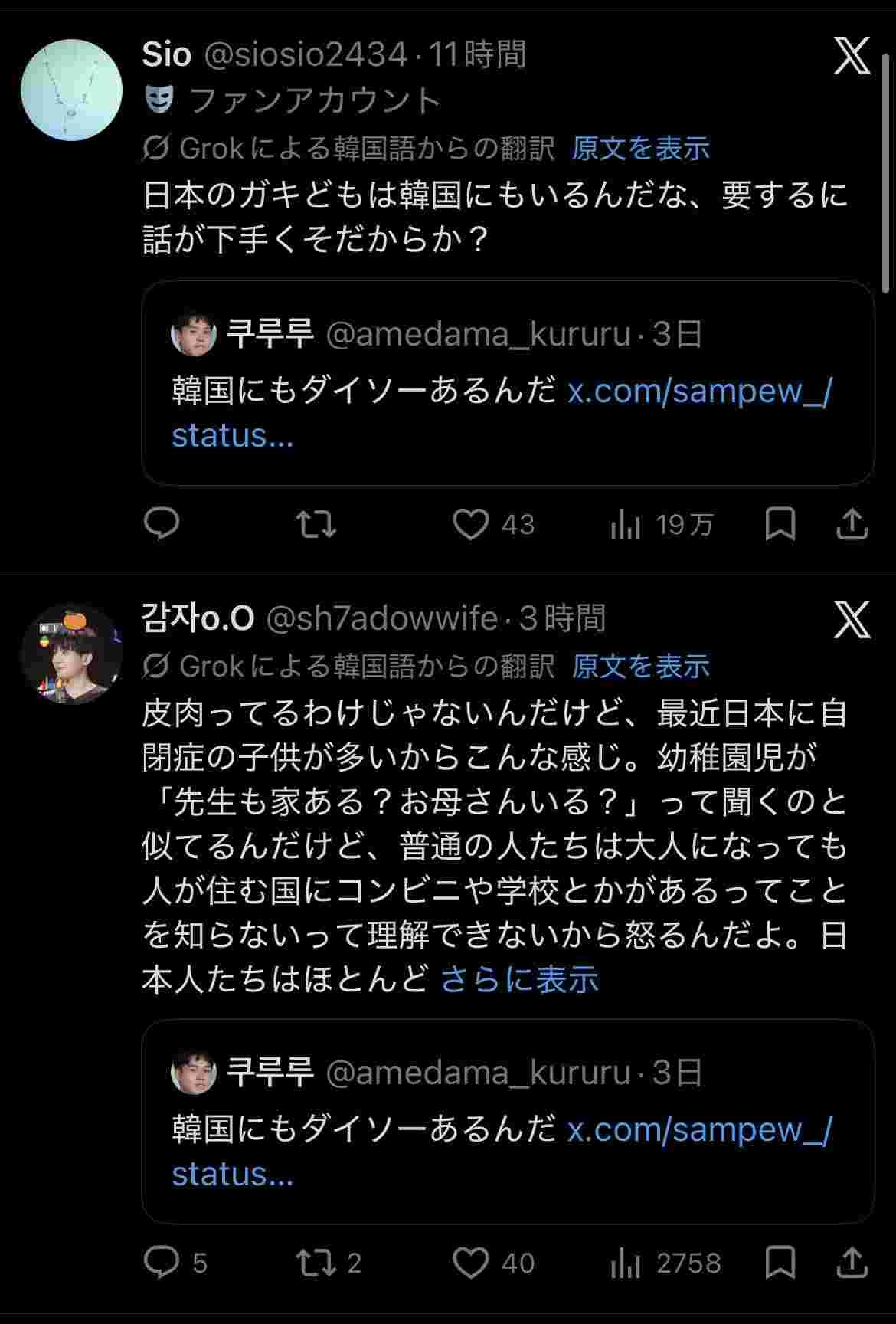896x1324 pixels.
Task: Show original text of Sio's post
Action: pyautogui.click(x=640, y=149)
